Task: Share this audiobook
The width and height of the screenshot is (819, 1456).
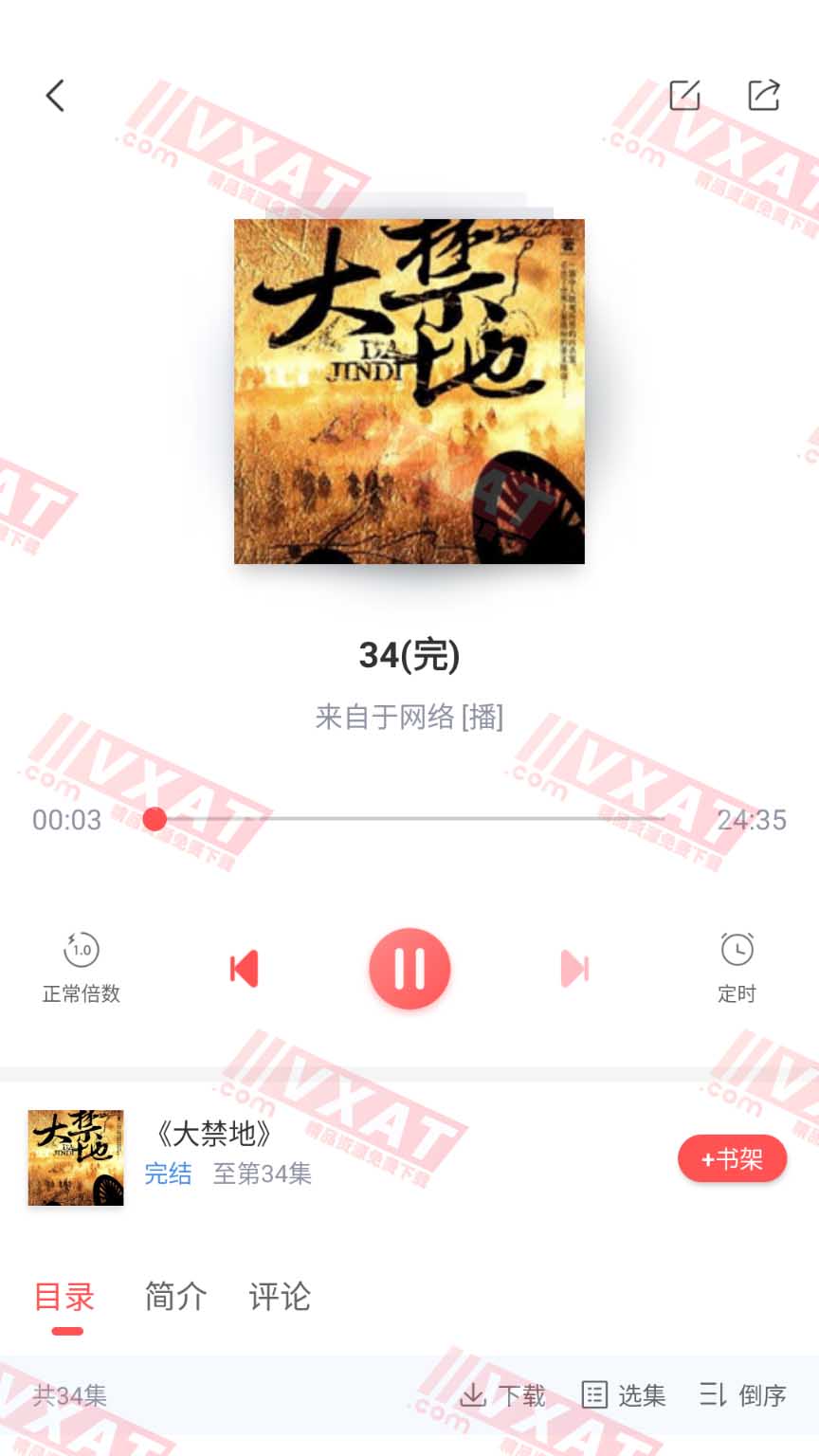Action: pyautogui.click(x=763, y=95)
